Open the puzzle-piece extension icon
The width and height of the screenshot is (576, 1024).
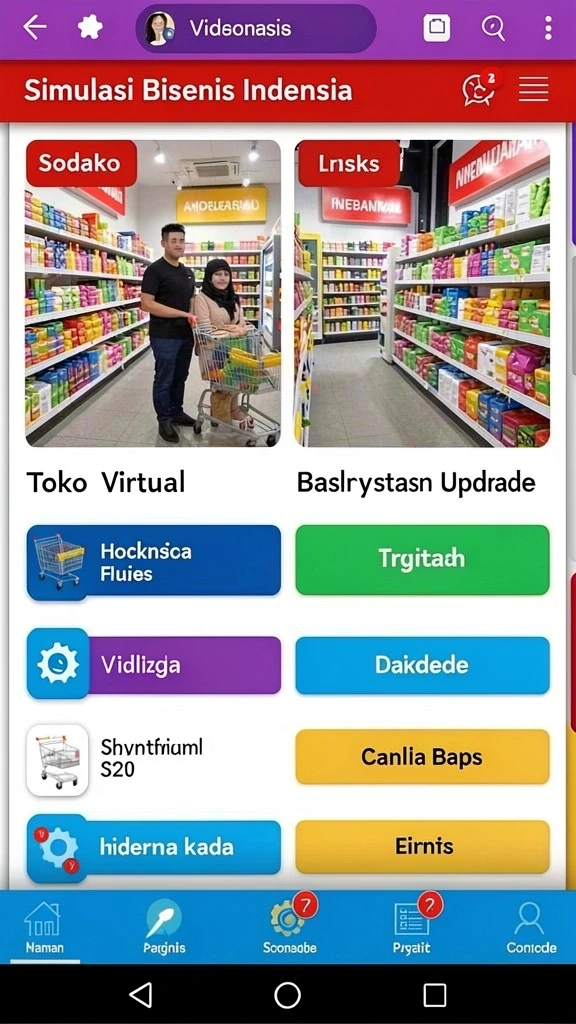pyautogui.click(x=90, y=27)
